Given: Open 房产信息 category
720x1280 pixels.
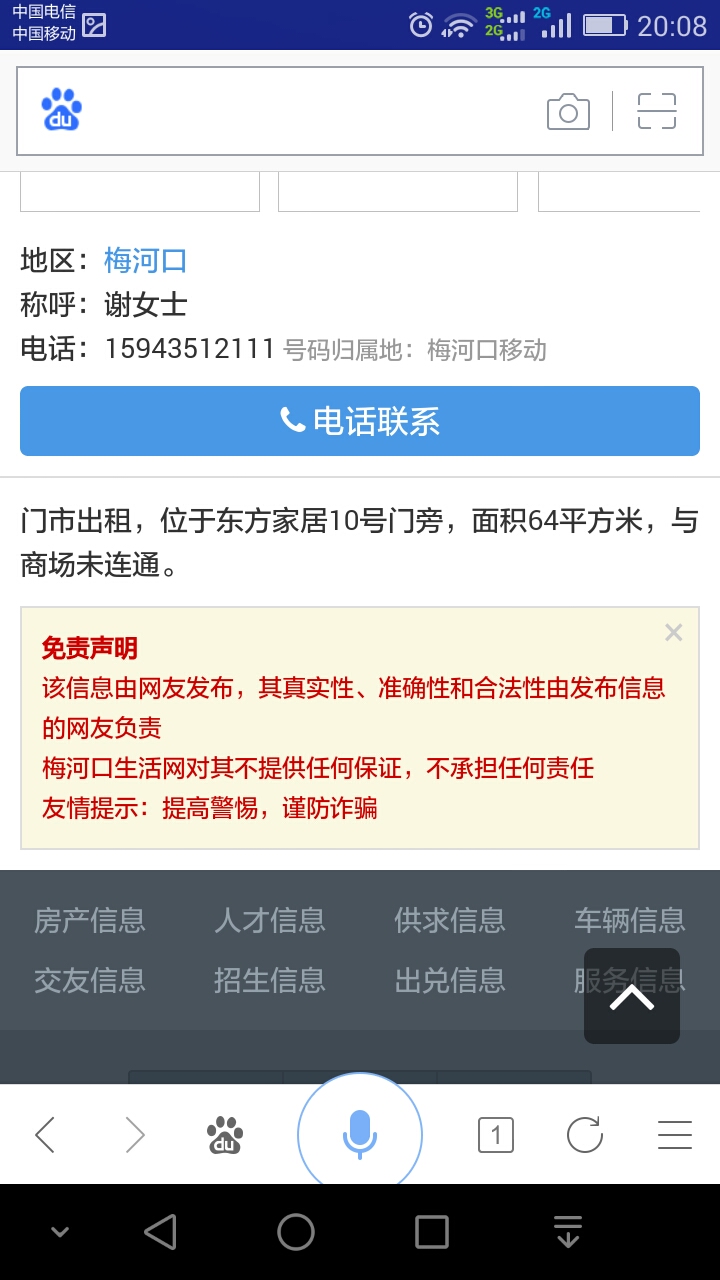Looking at the screenshot, I should pos(90,920).
